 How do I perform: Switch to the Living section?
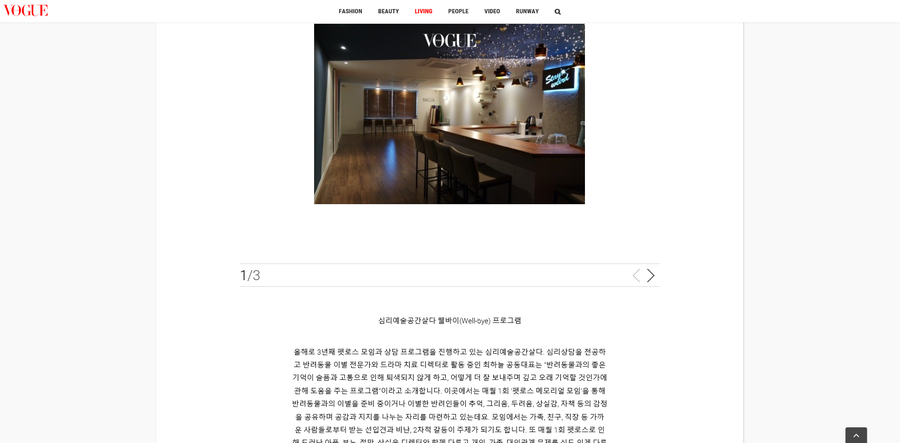[424, 11]
